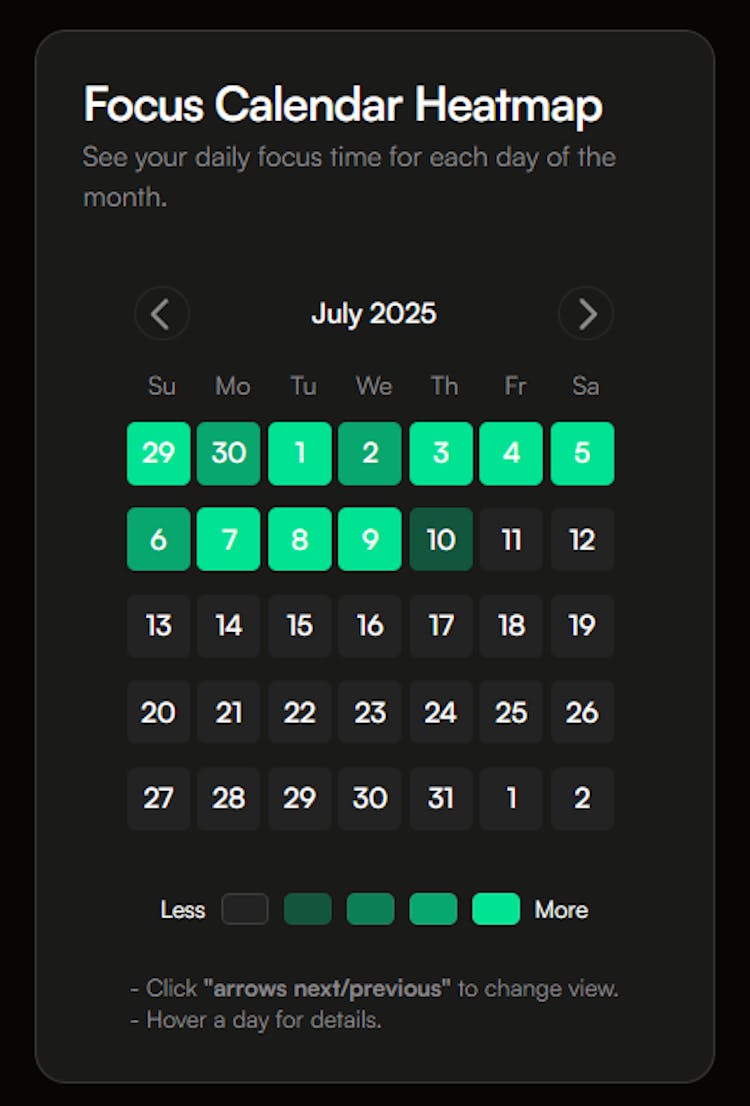
Task: View details for day 10
Action: point(441,540)
